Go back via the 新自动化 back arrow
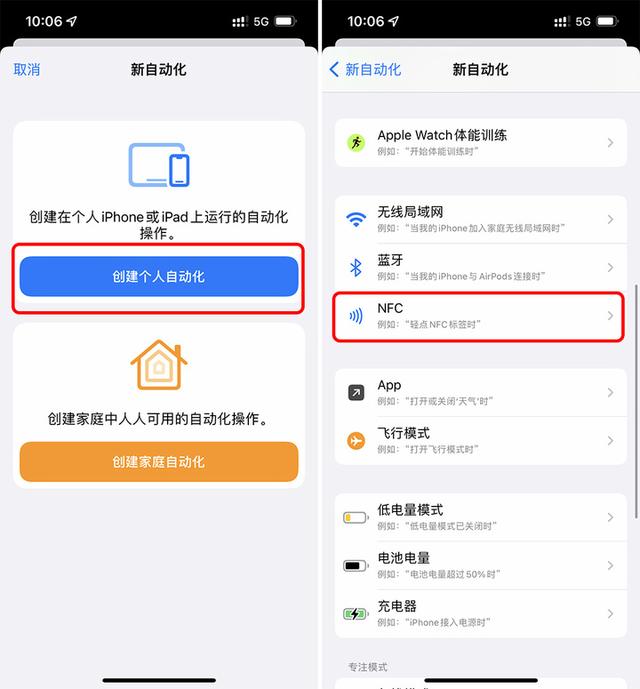The image size is (640, 689). point(365,69)
